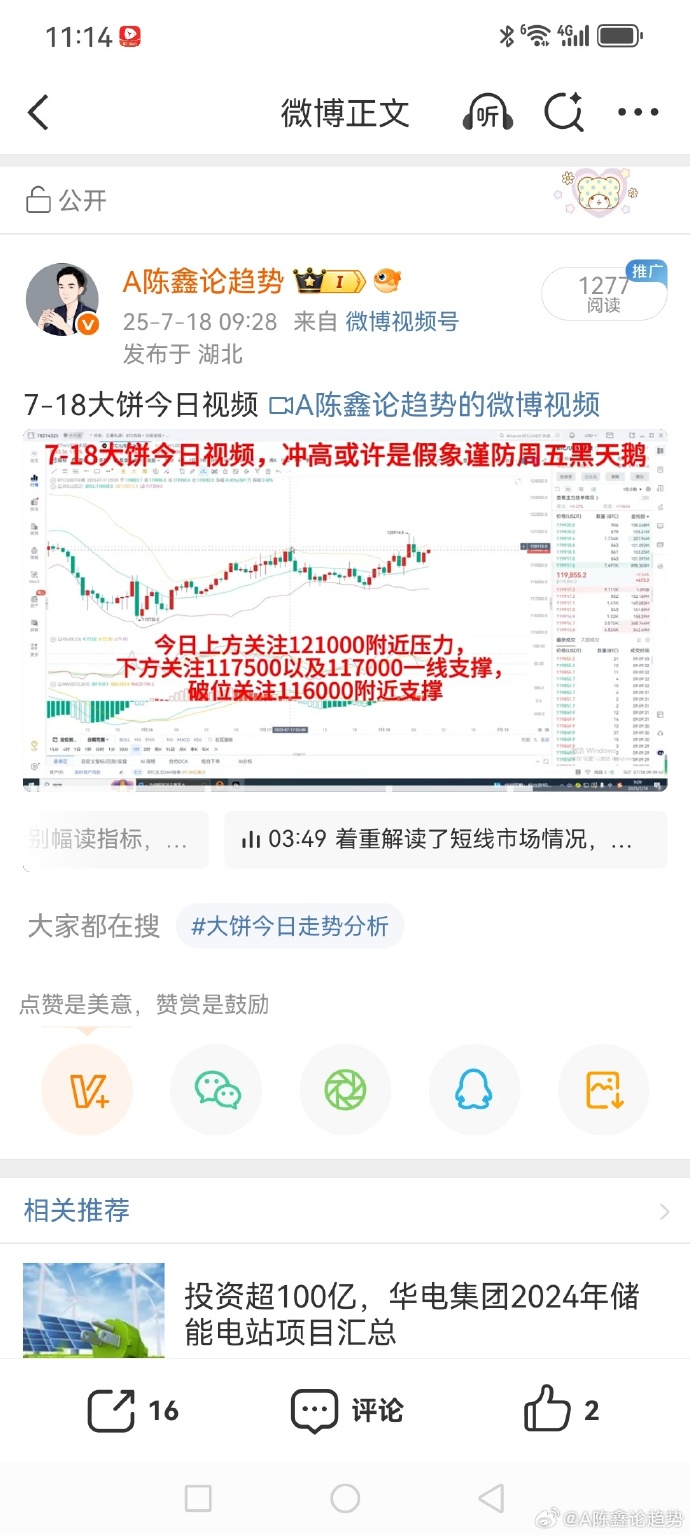Save the post as an image
Viewport: 690px width, 1535px height.
point(603,1090)
